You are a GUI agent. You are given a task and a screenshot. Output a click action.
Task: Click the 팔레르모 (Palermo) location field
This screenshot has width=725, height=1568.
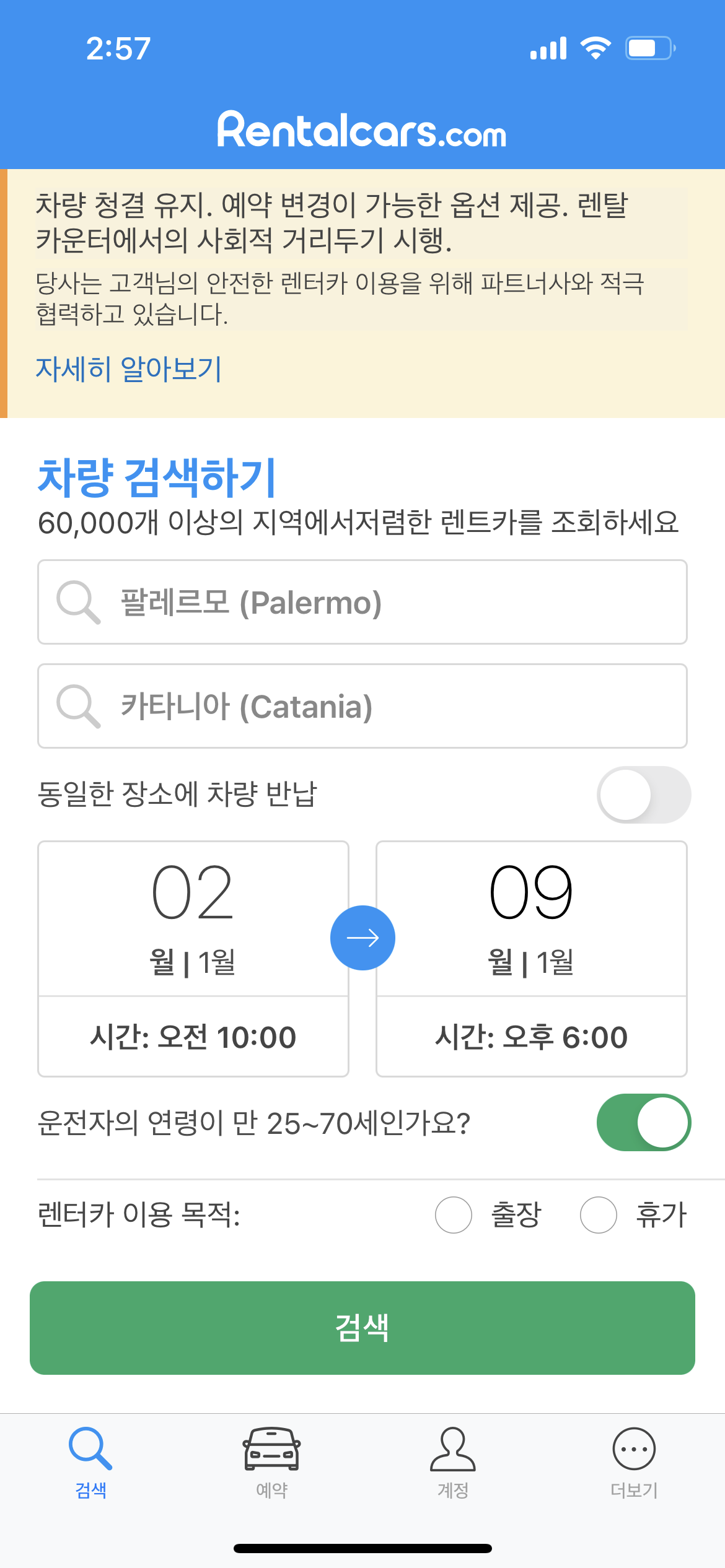(362, 602)
